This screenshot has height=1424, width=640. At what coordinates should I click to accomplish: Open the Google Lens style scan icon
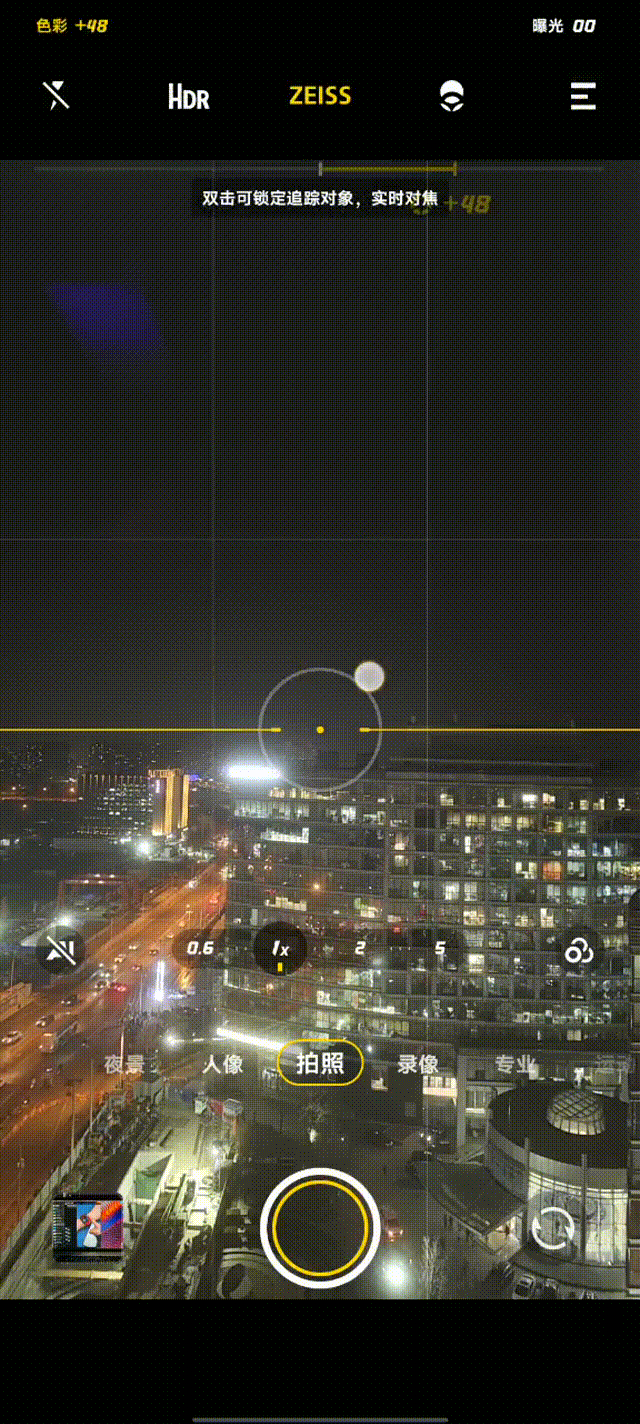pyautogui.click(x=452, y=96)
